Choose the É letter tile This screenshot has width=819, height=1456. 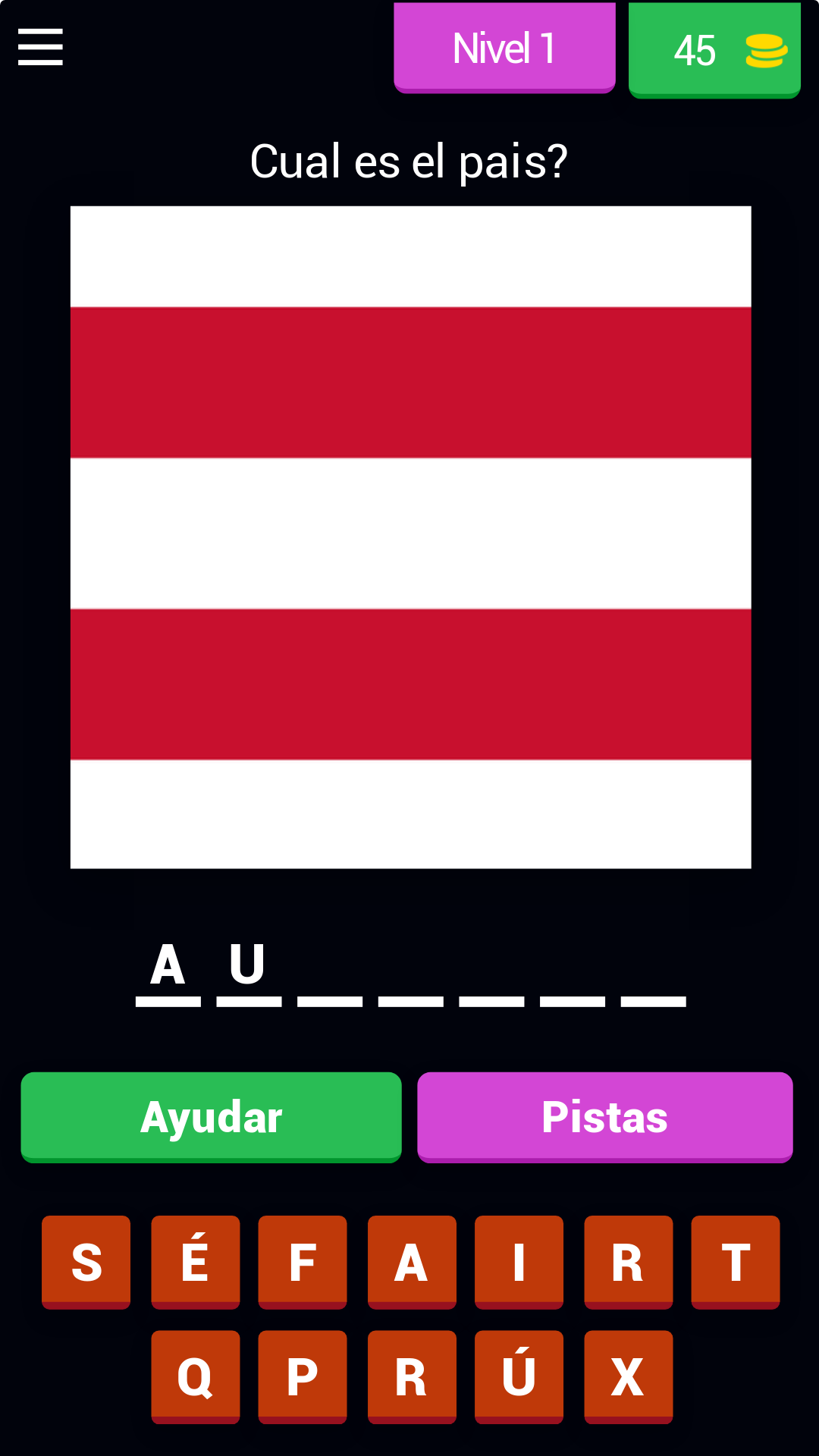[196, 1263]
